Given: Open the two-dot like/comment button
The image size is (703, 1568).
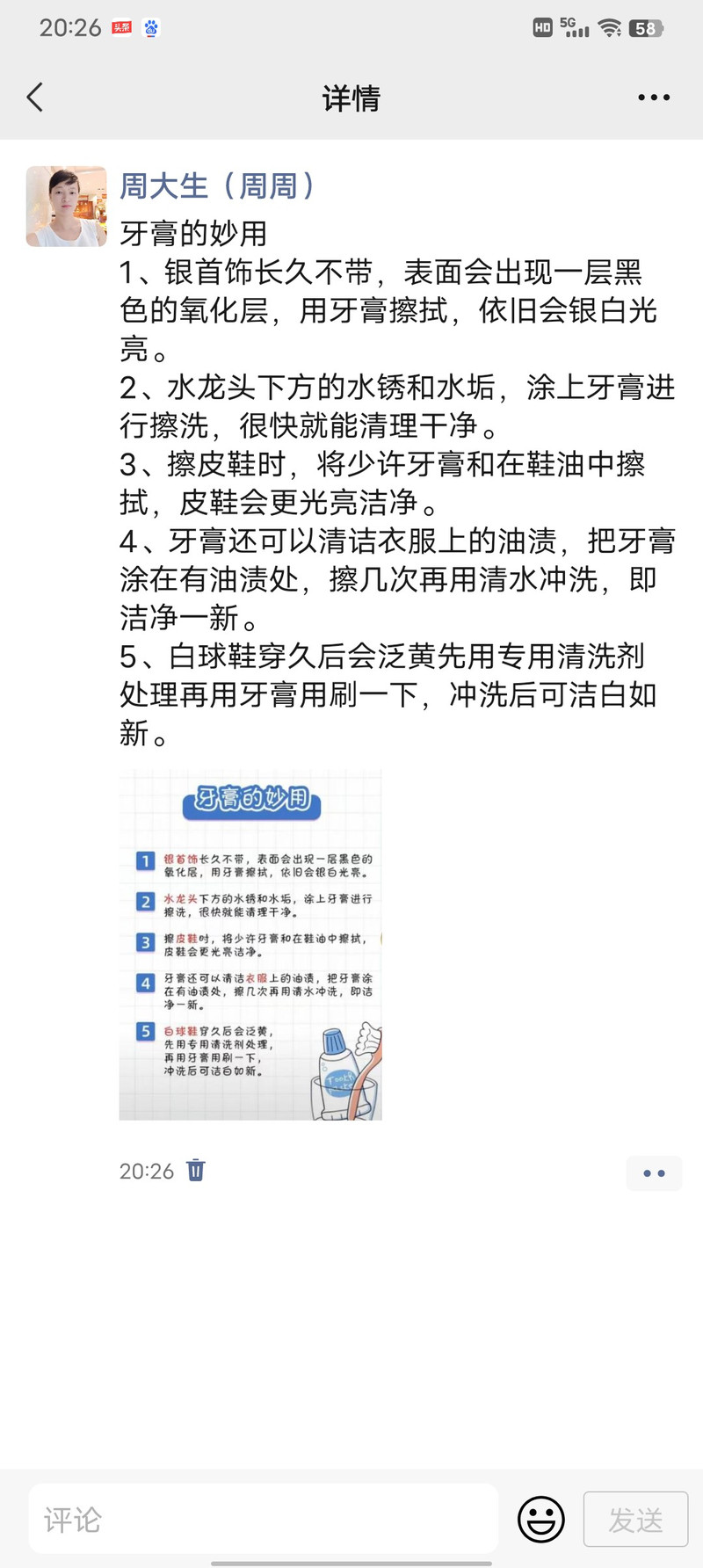Looking at the screenshot, I should coord(654,1173).
